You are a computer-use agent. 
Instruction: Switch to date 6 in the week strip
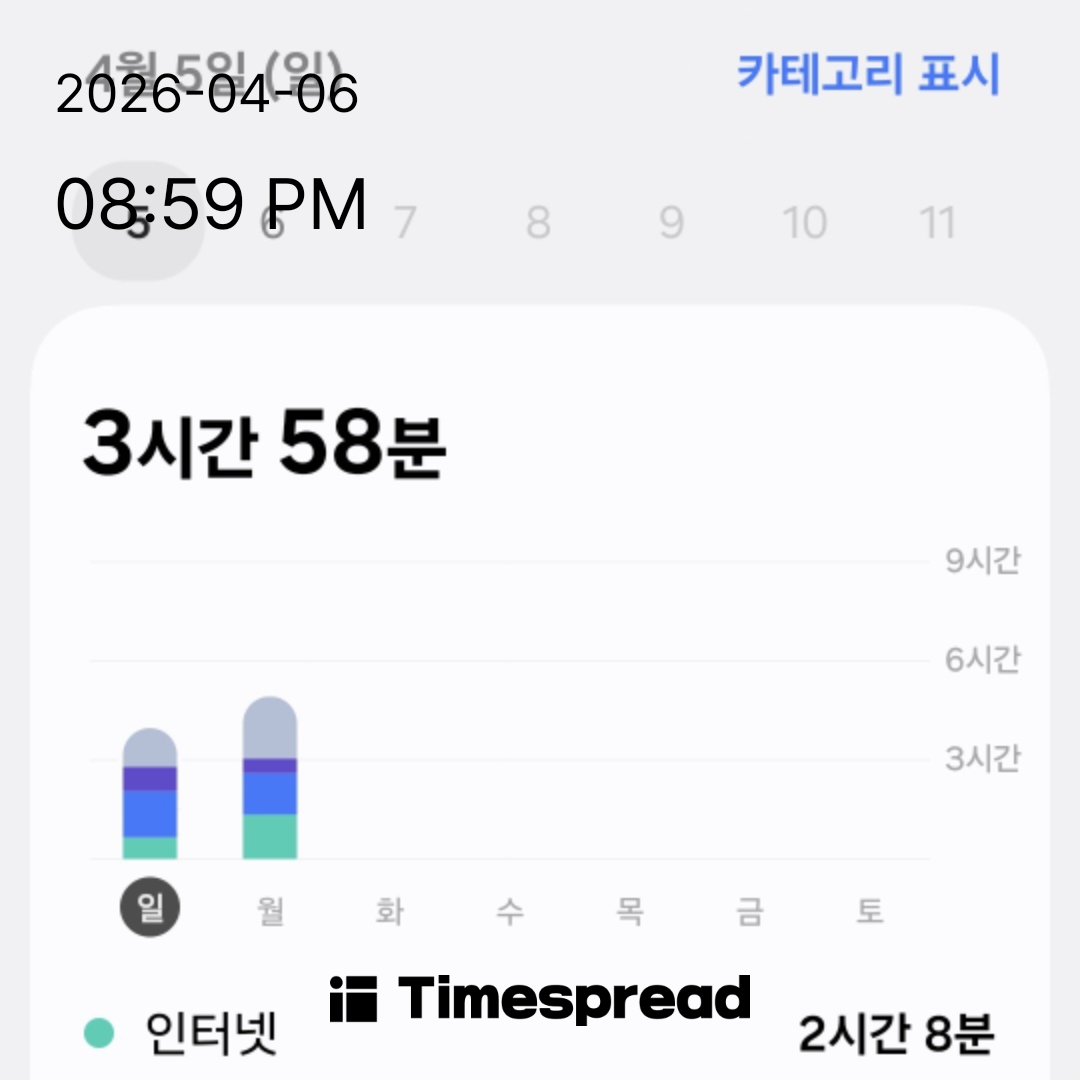(271, 222)
